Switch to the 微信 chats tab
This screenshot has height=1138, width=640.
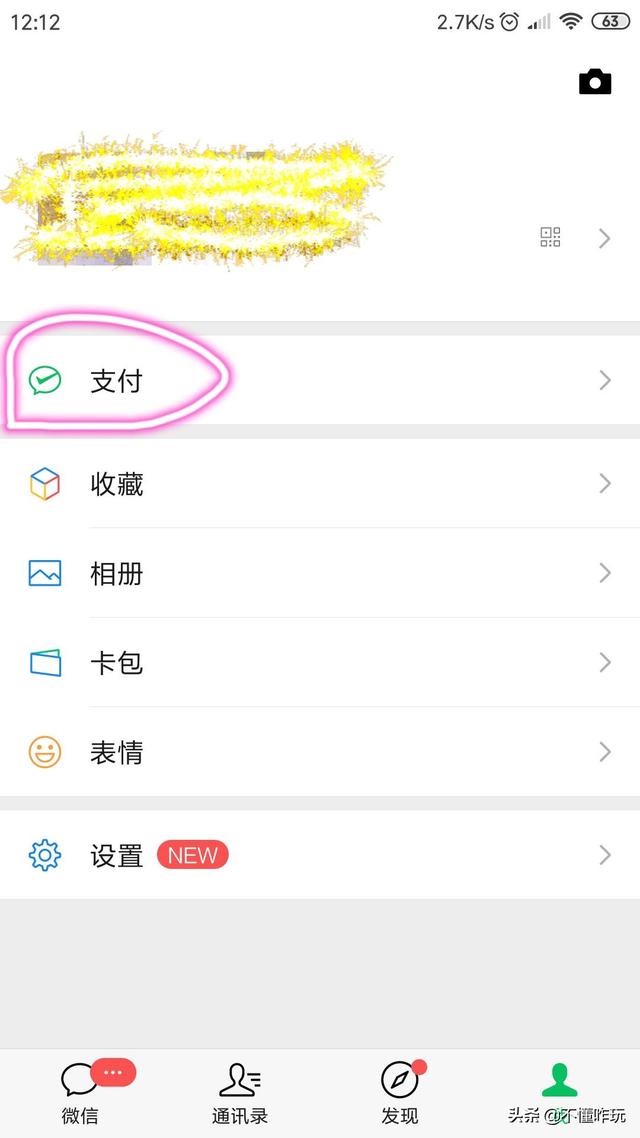pyautogui.click(x=80, y=1092)
